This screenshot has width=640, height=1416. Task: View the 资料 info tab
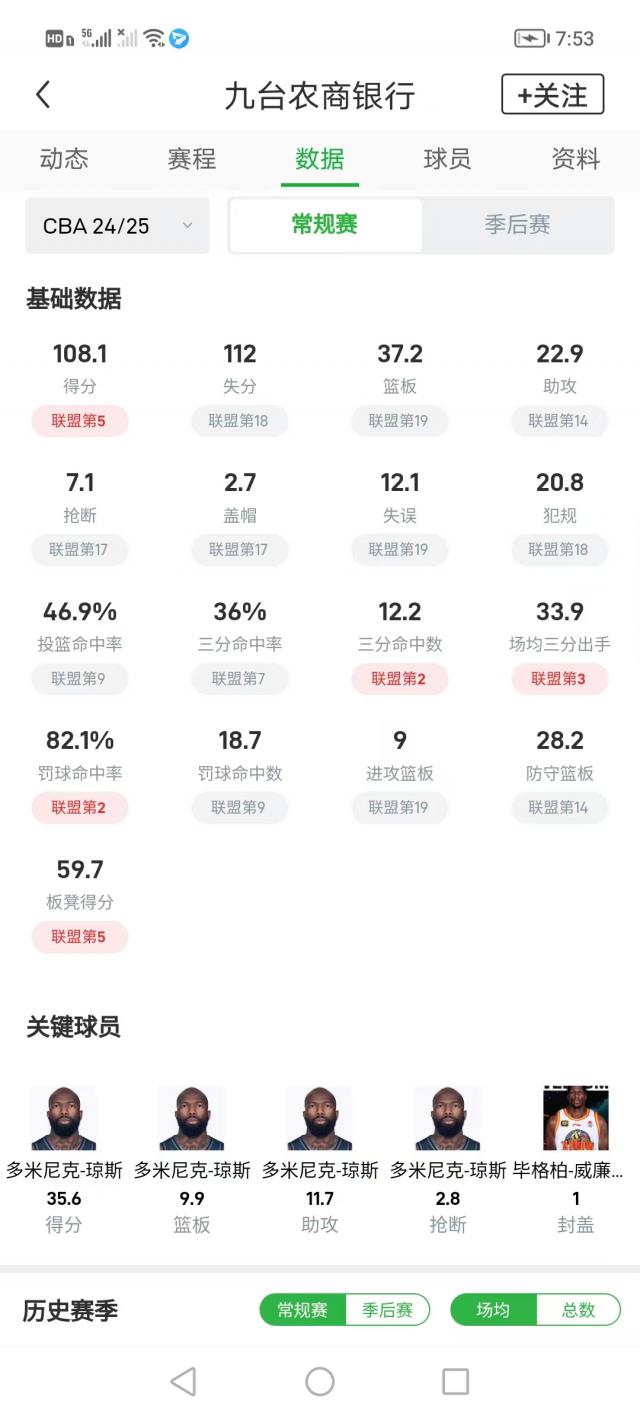pos(575,159)
